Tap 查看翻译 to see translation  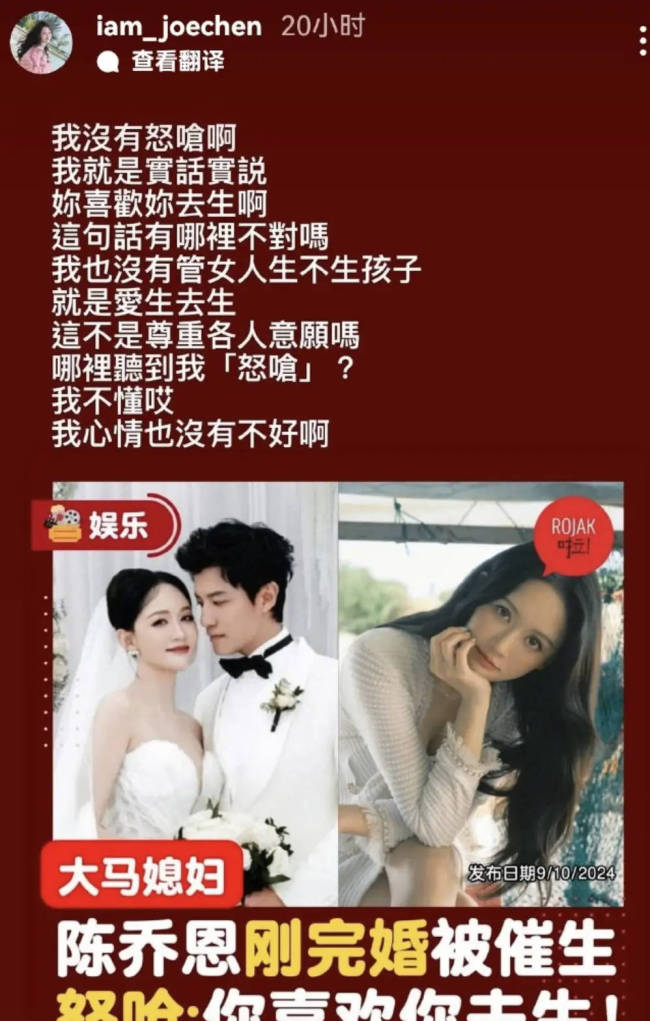[177, 61]
